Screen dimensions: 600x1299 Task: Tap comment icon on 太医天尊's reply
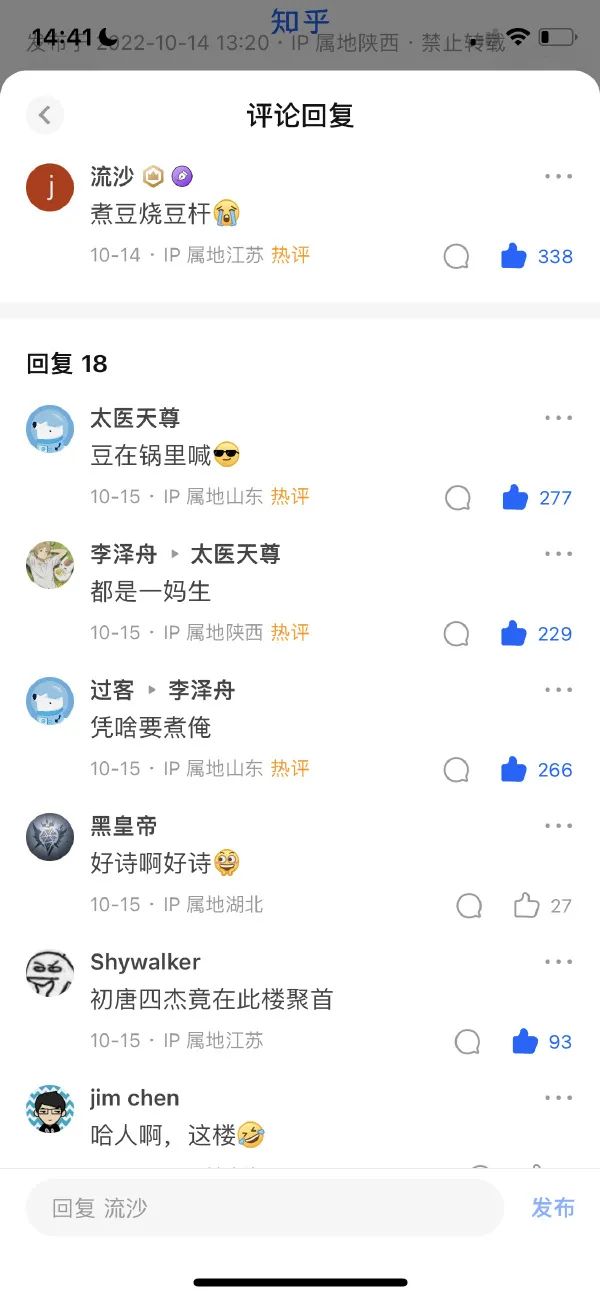pos(457,497)
